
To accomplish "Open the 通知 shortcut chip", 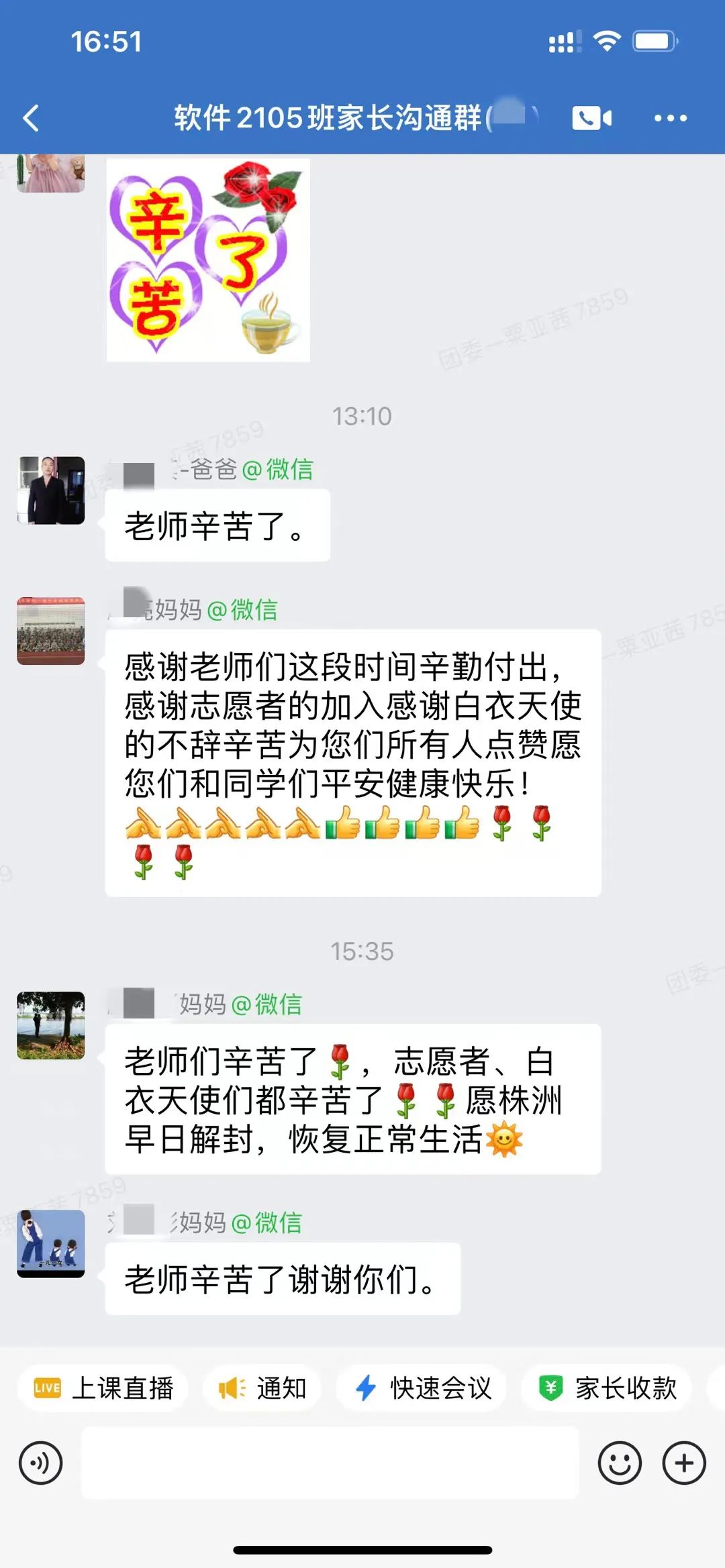I will tap(262, 1388).
